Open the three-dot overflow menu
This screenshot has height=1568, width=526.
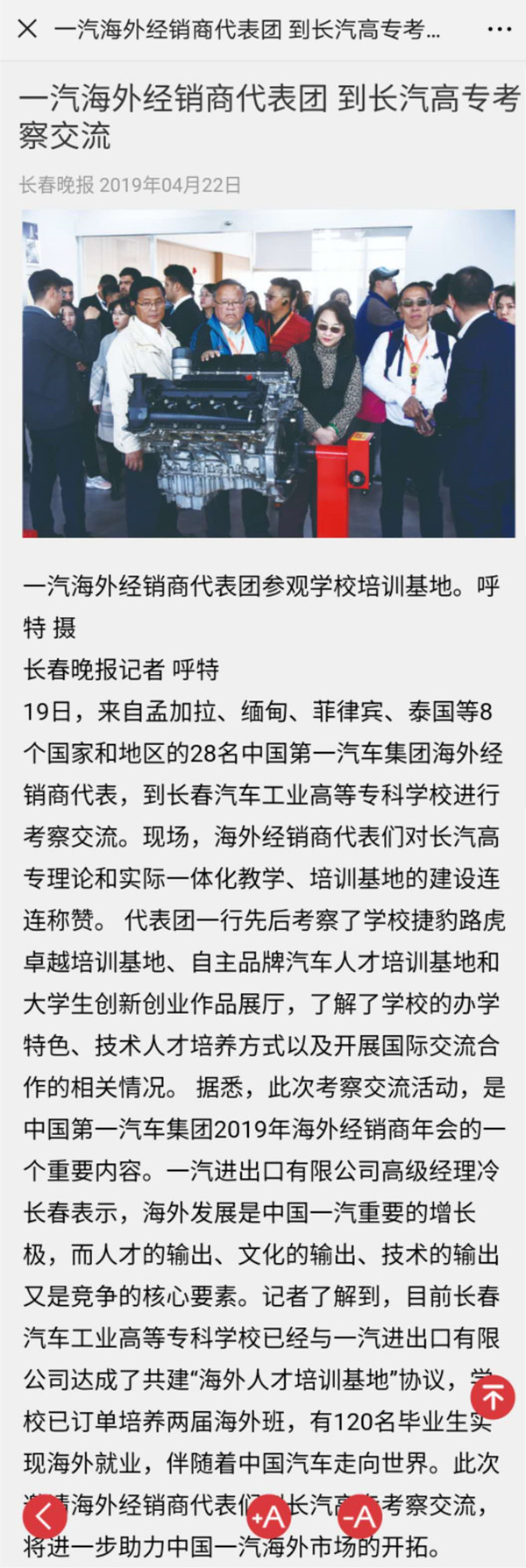coord(498,29)
